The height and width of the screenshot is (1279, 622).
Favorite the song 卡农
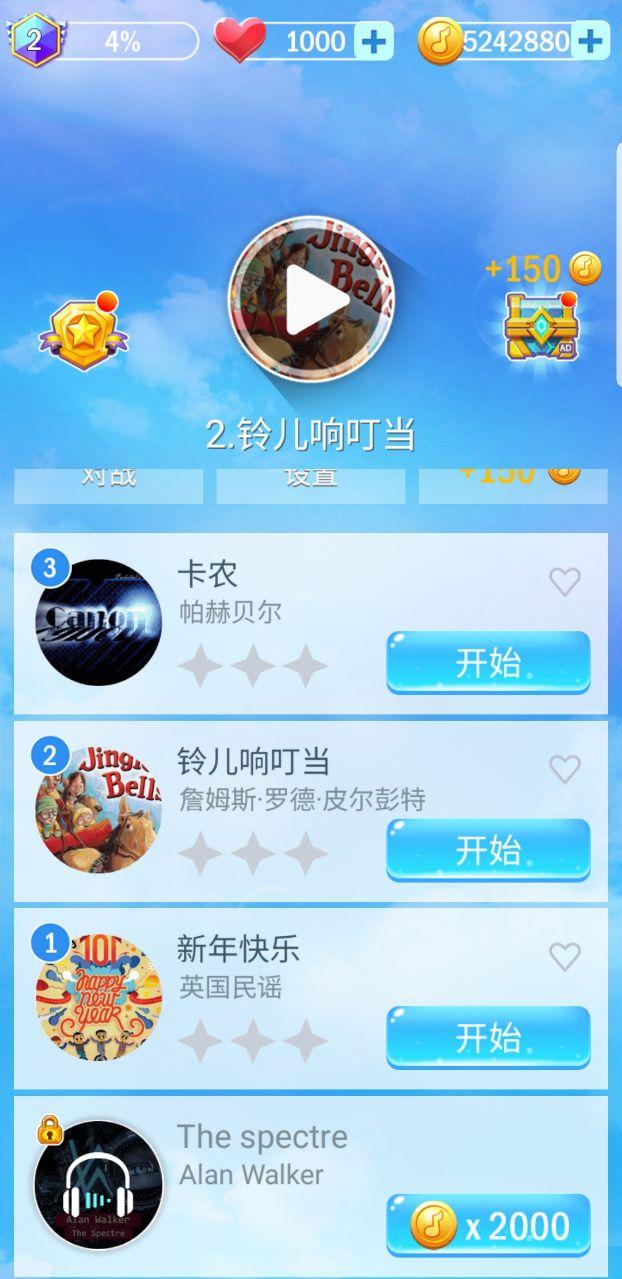(565, 581)
